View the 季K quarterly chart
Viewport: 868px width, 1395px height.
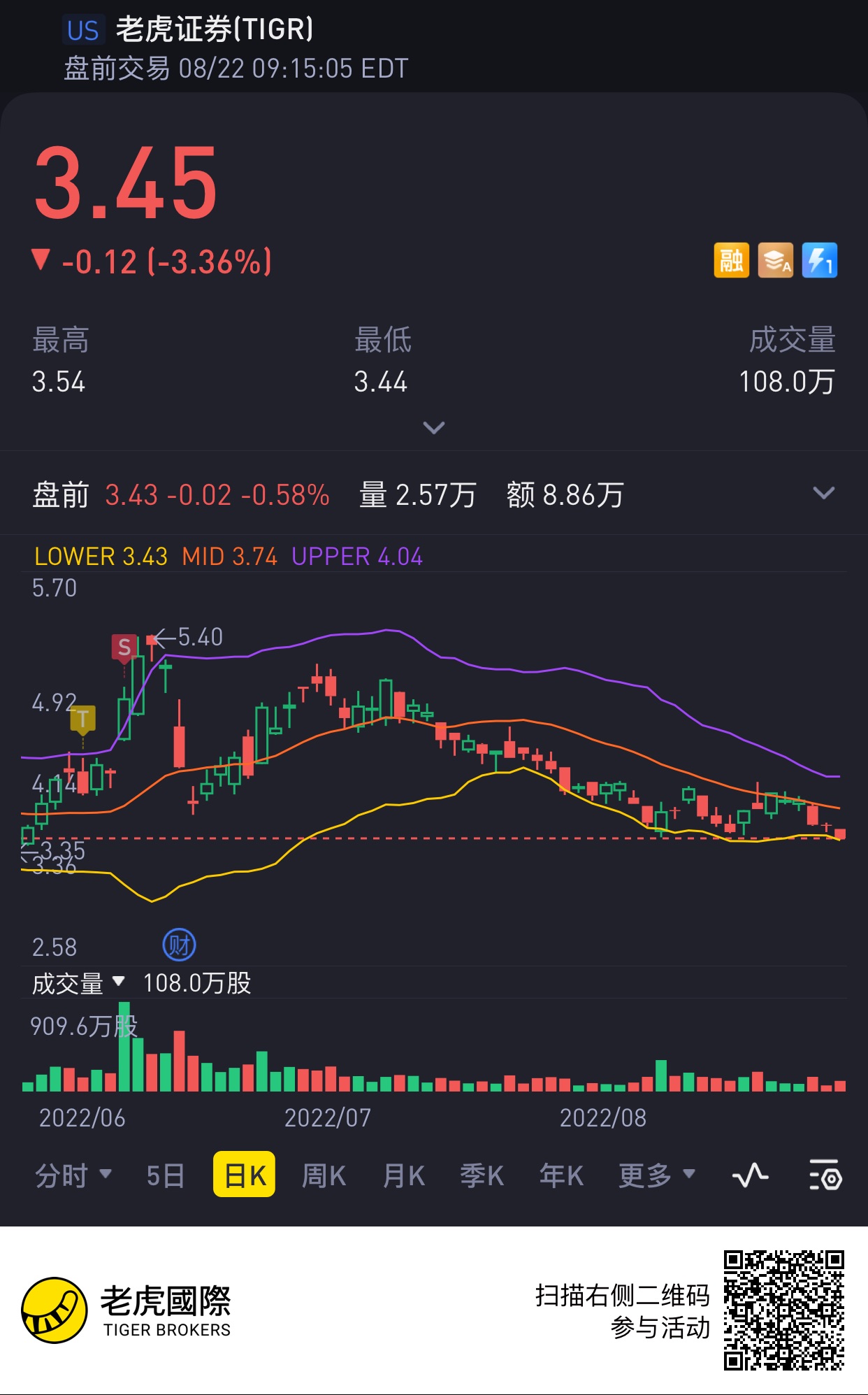482,1175
